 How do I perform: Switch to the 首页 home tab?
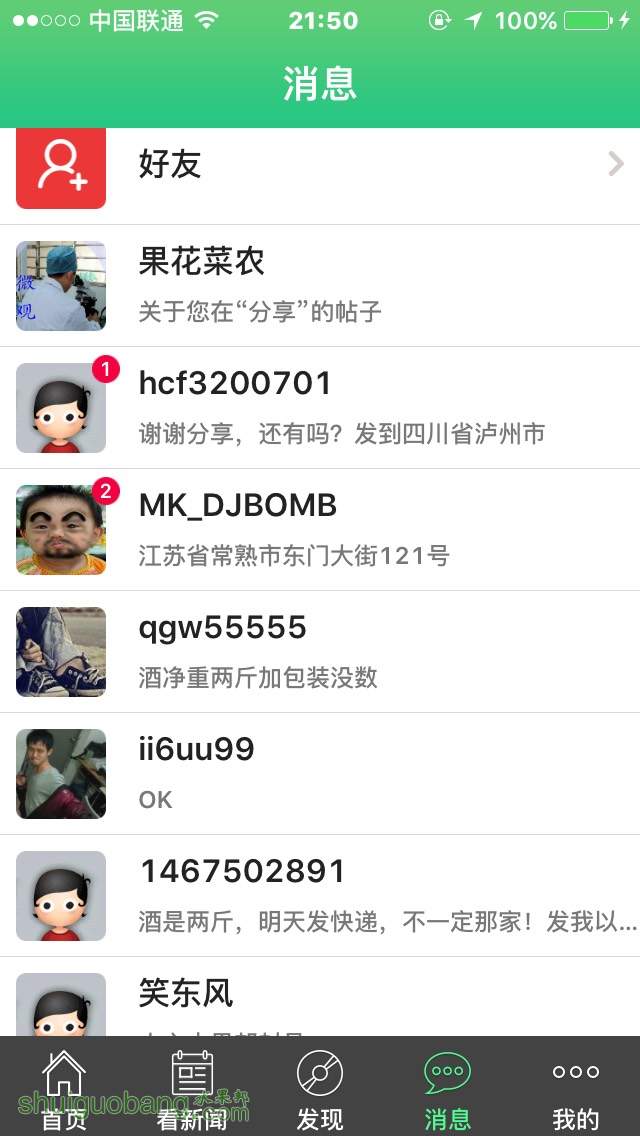64,1088
